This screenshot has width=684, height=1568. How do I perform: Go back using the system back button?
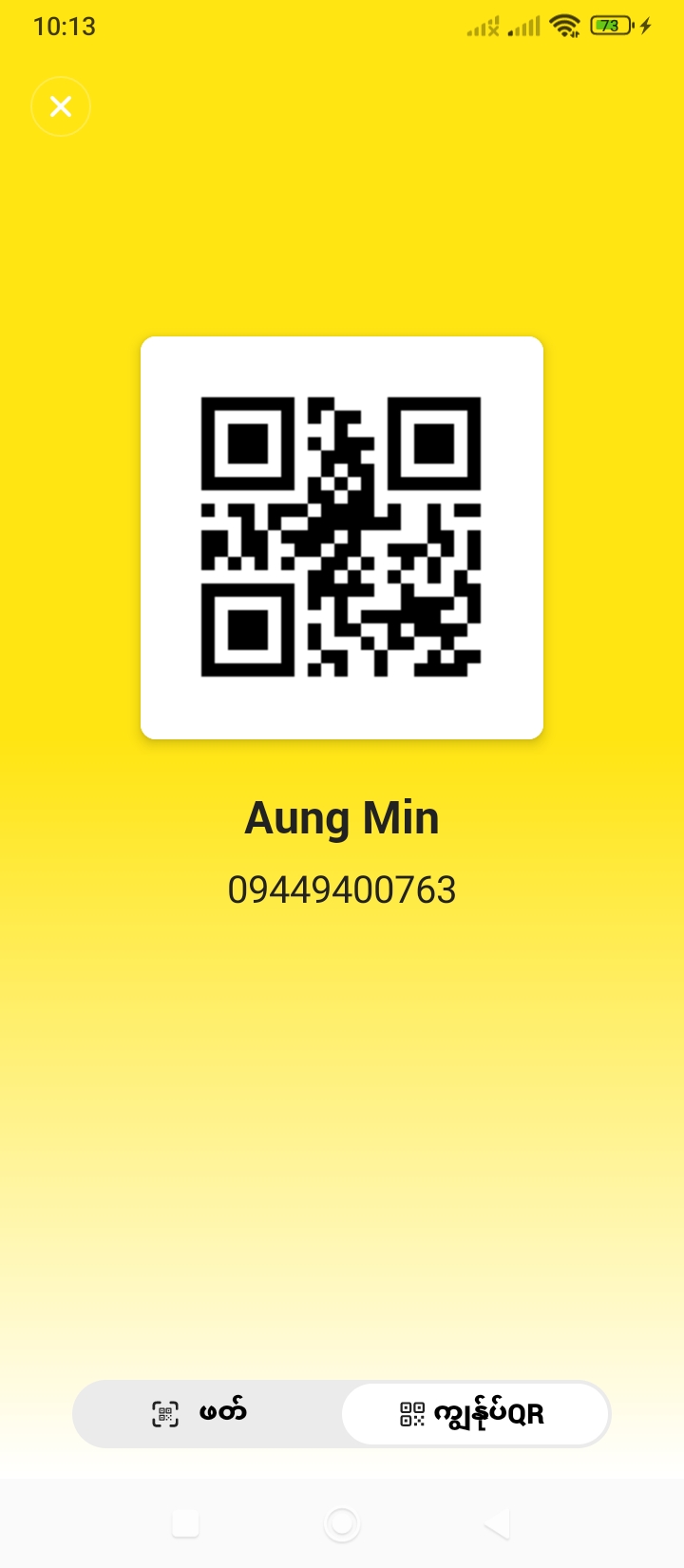[x=498, y=1523]
